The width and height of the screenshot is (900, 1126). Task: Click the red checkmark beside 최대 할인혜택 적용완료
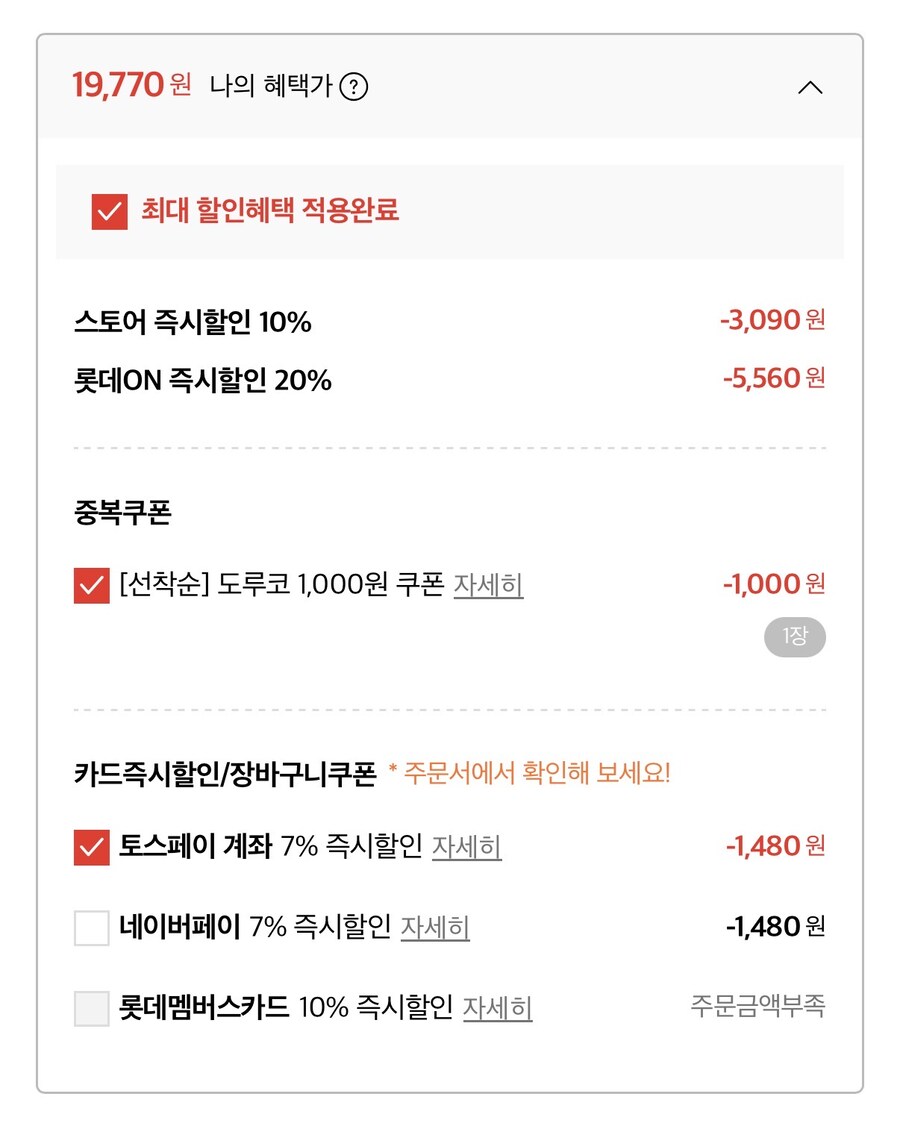[x=108, y=211]
